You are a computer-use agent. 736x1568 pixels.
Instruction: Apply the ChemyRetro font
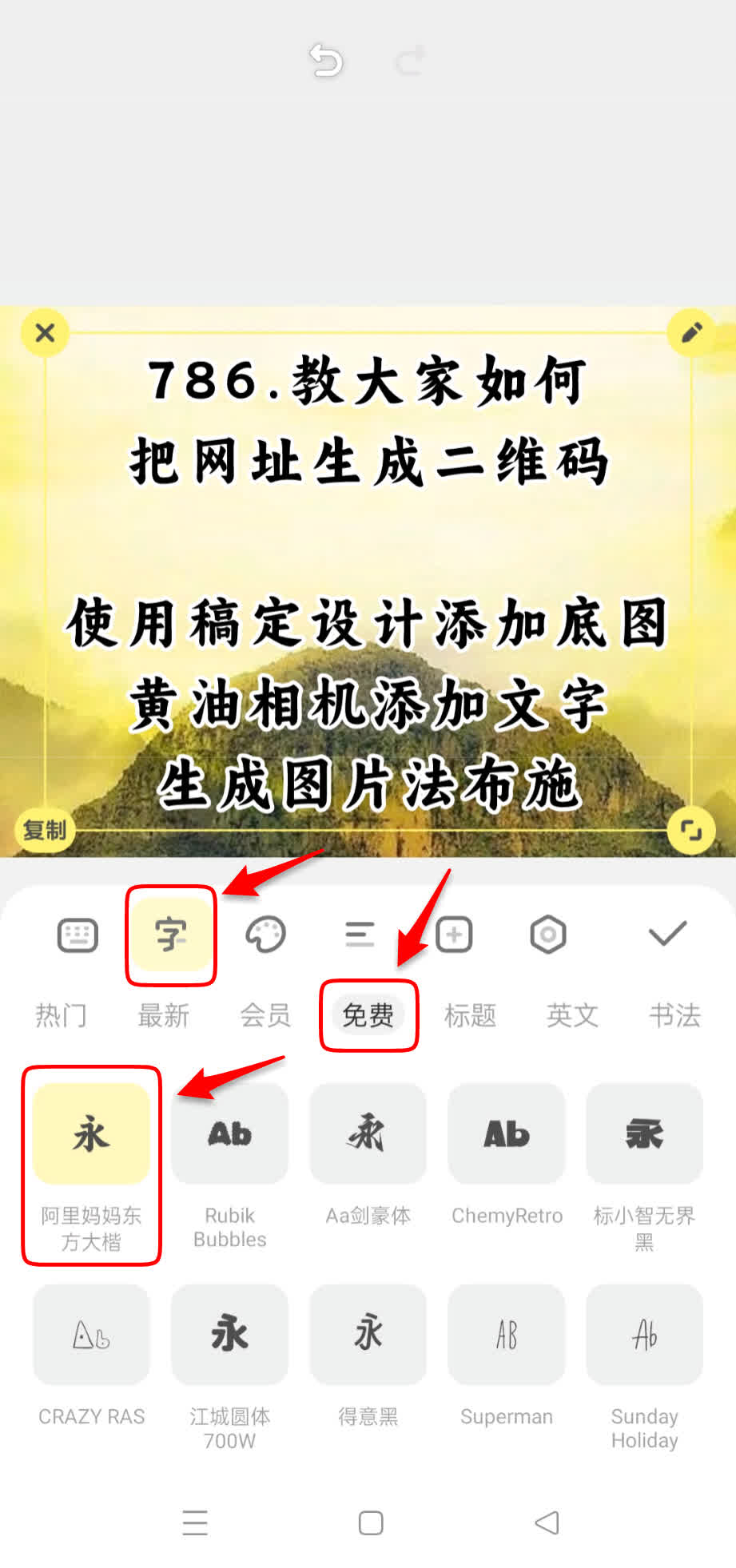click(507, 1134)
